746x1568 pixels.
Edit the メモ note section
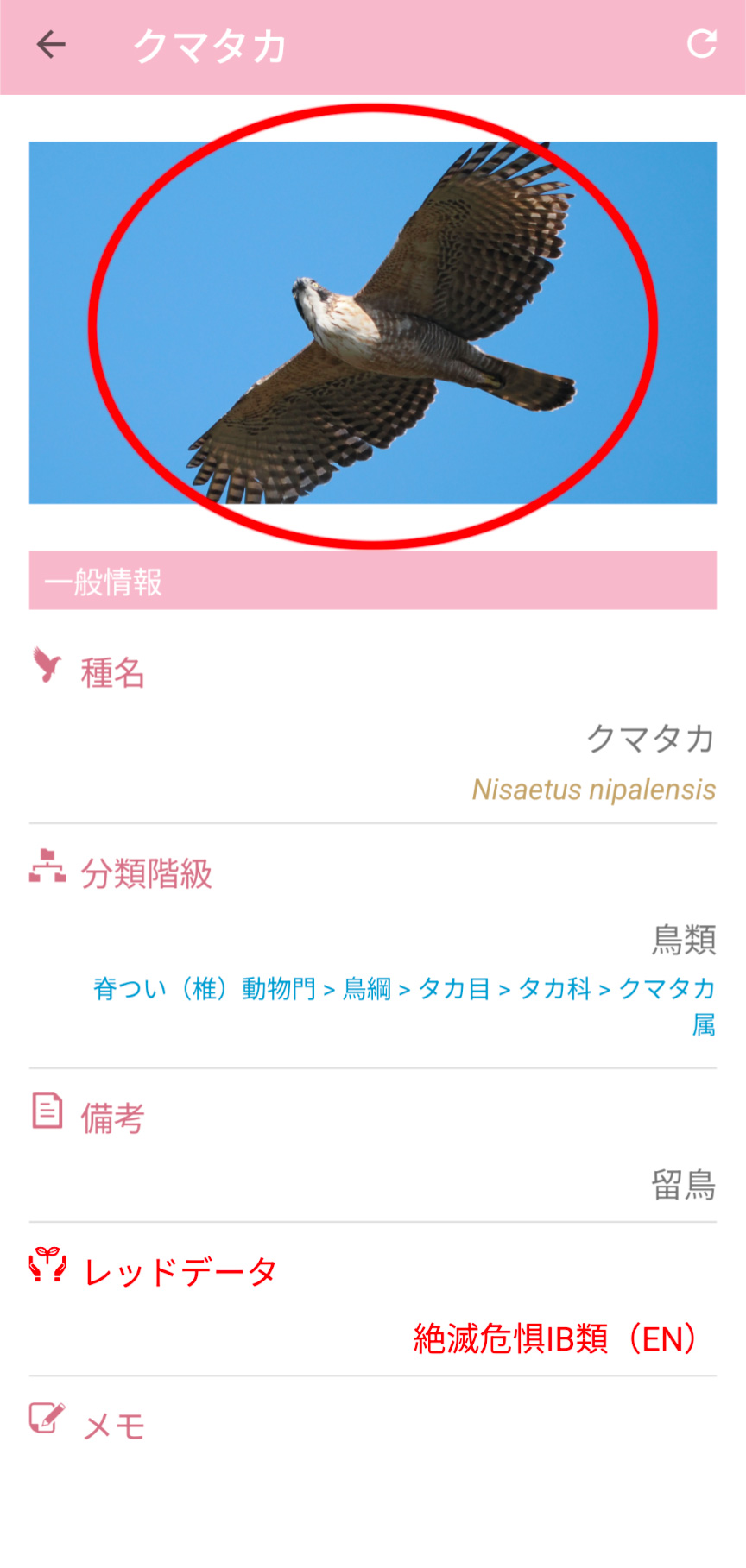click(112, 1426)
